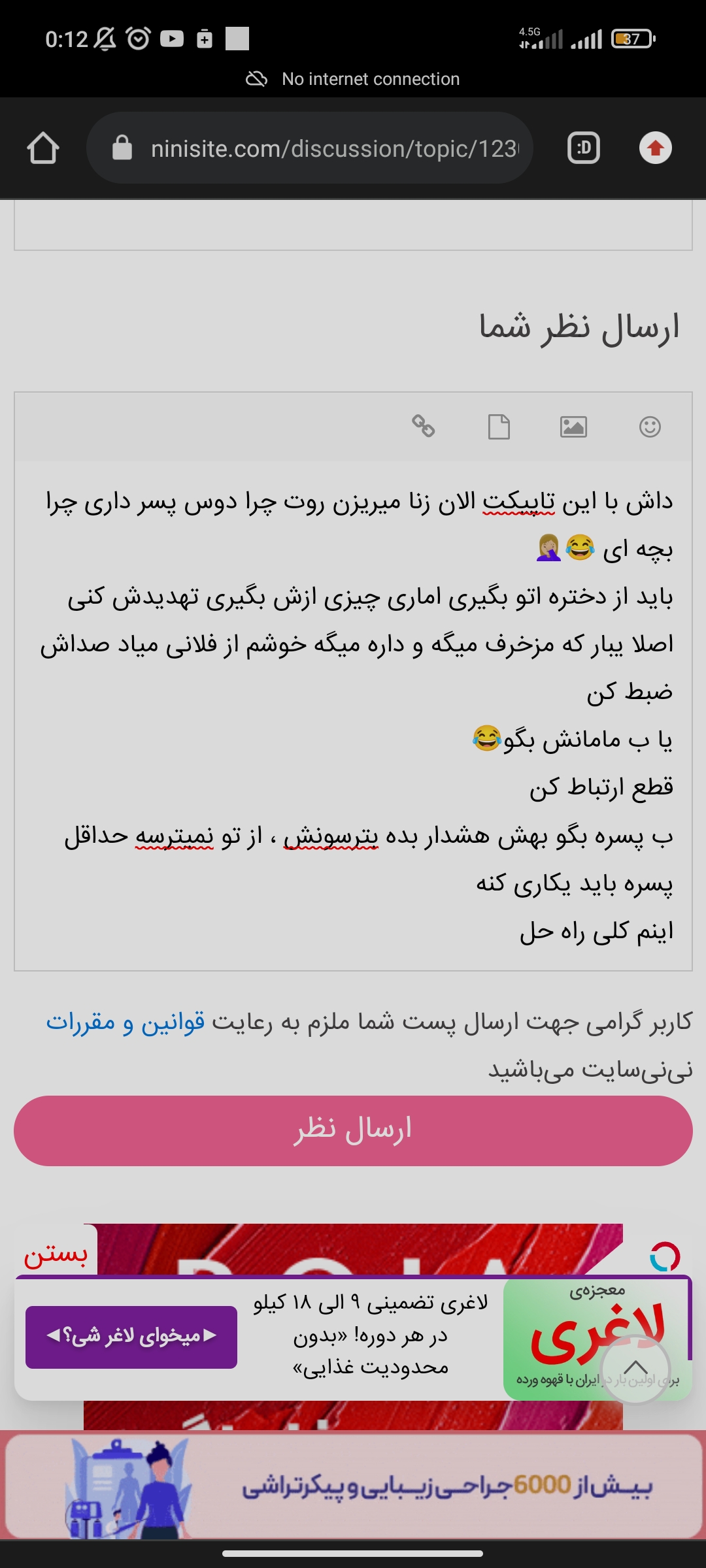Open the قوانین و مقررات link

tap(126, 1022)
